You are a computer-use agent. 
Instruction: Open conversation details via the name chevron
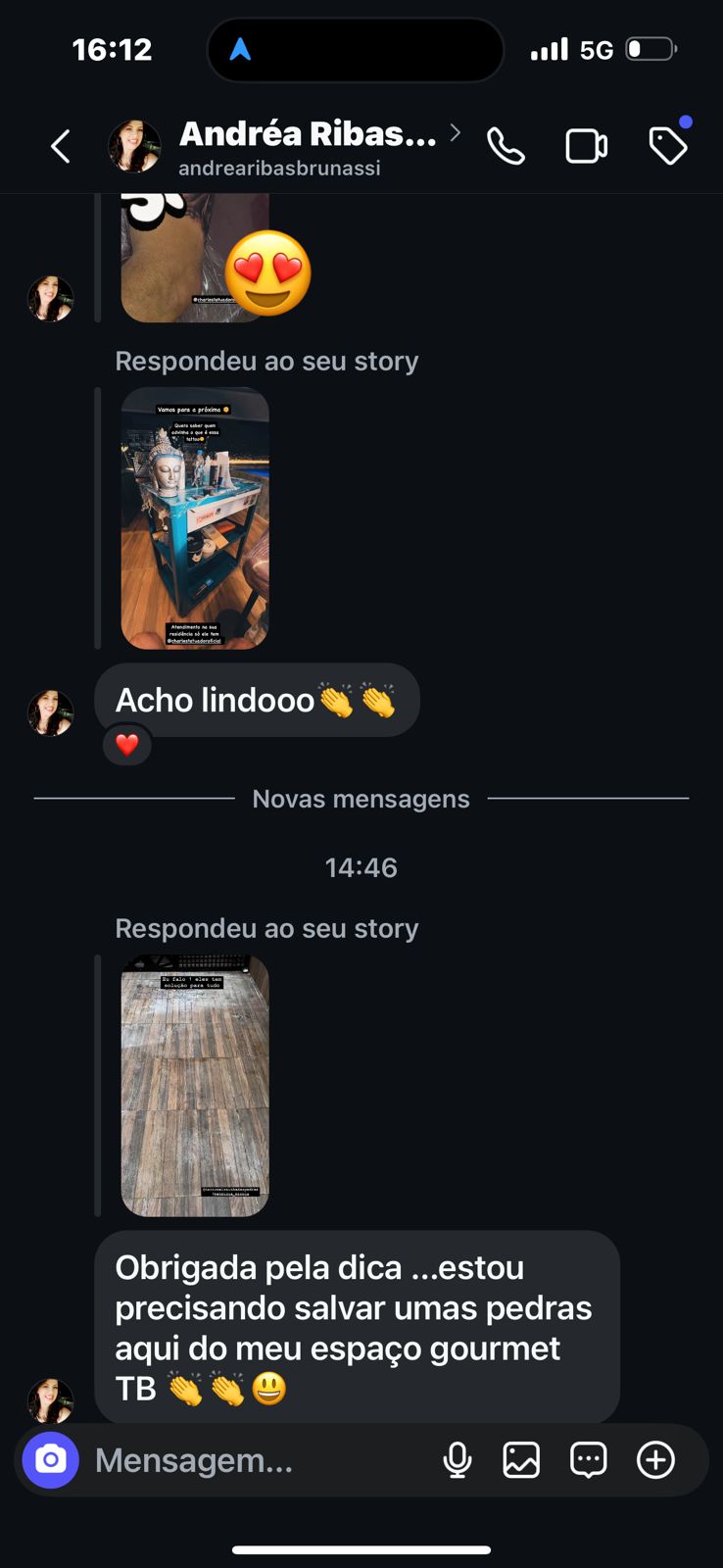pyautogui.click(x=454, y=132)
